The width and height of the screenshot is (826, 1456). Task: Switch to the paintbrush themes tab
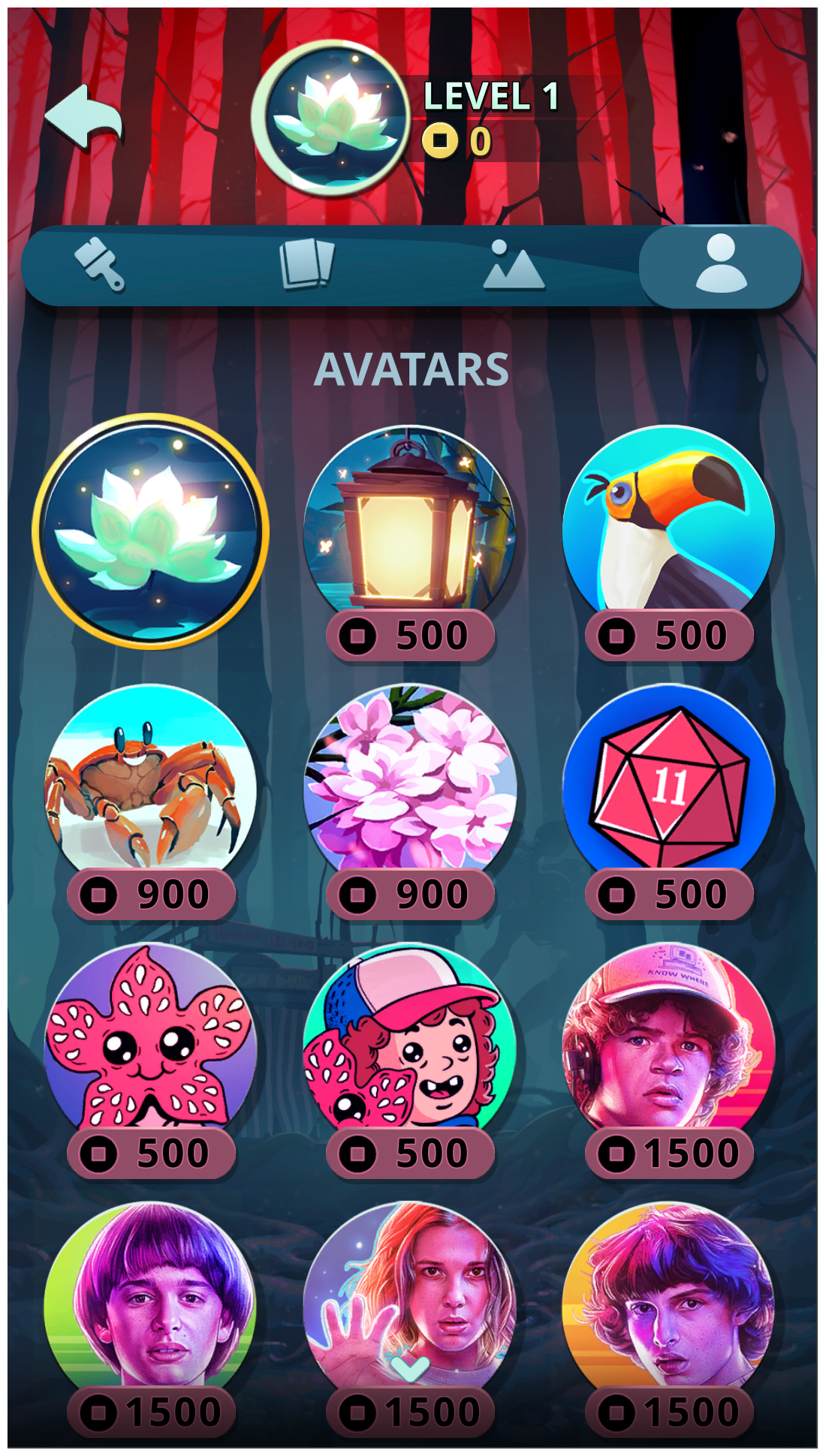pyautogui.click(x=100, y=265)
